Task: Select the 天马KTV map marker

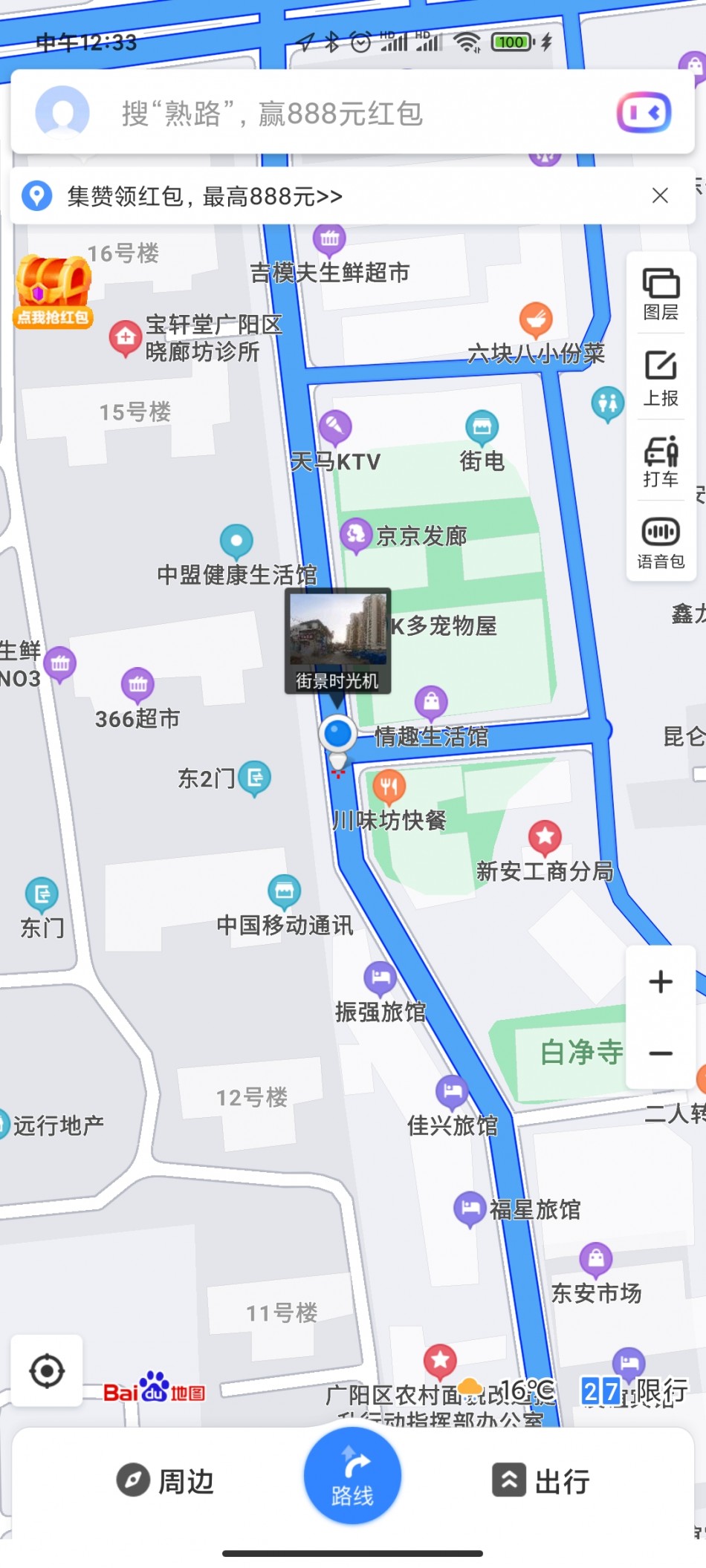Action: click(335, 427)
